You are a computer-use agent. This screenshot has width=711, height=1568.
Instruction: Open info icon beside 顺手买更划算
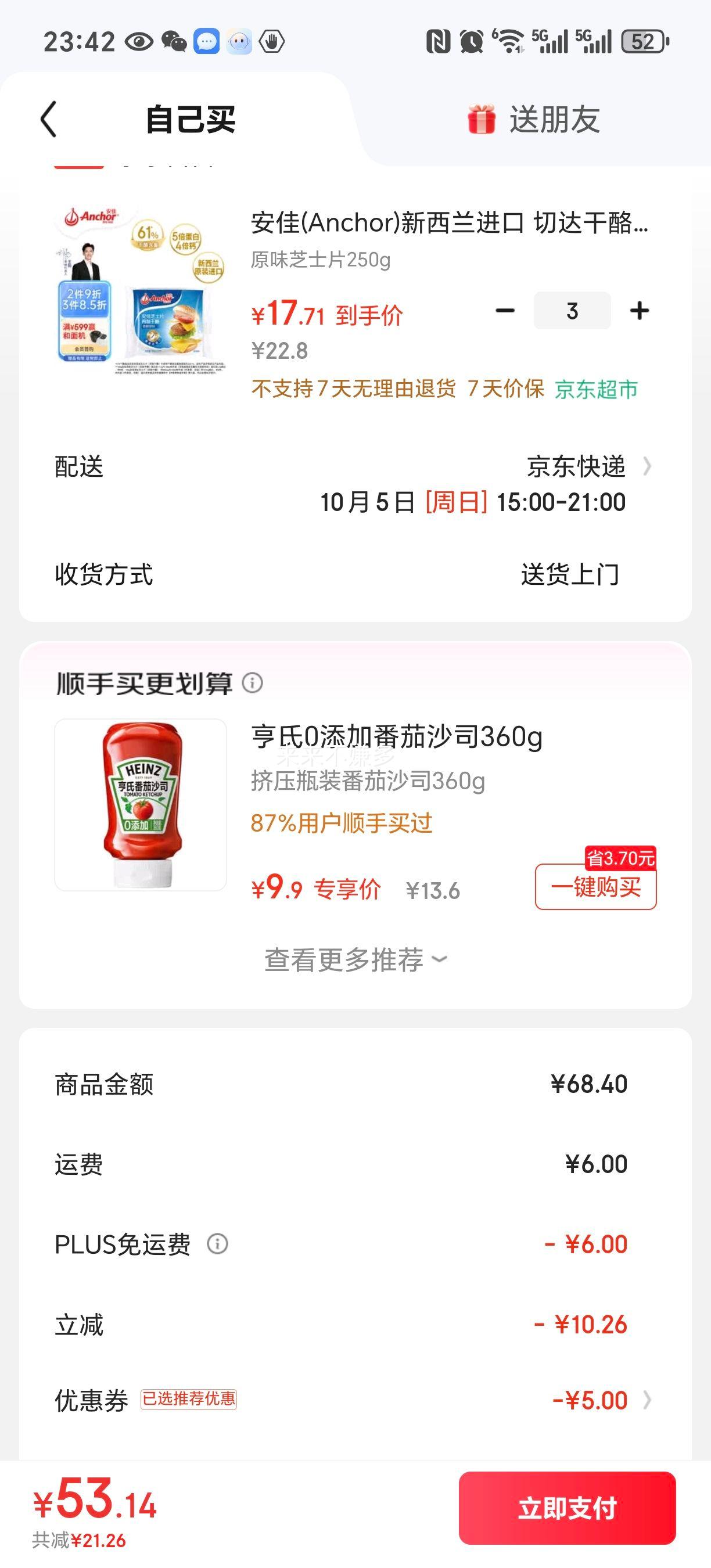pos(253,683)
